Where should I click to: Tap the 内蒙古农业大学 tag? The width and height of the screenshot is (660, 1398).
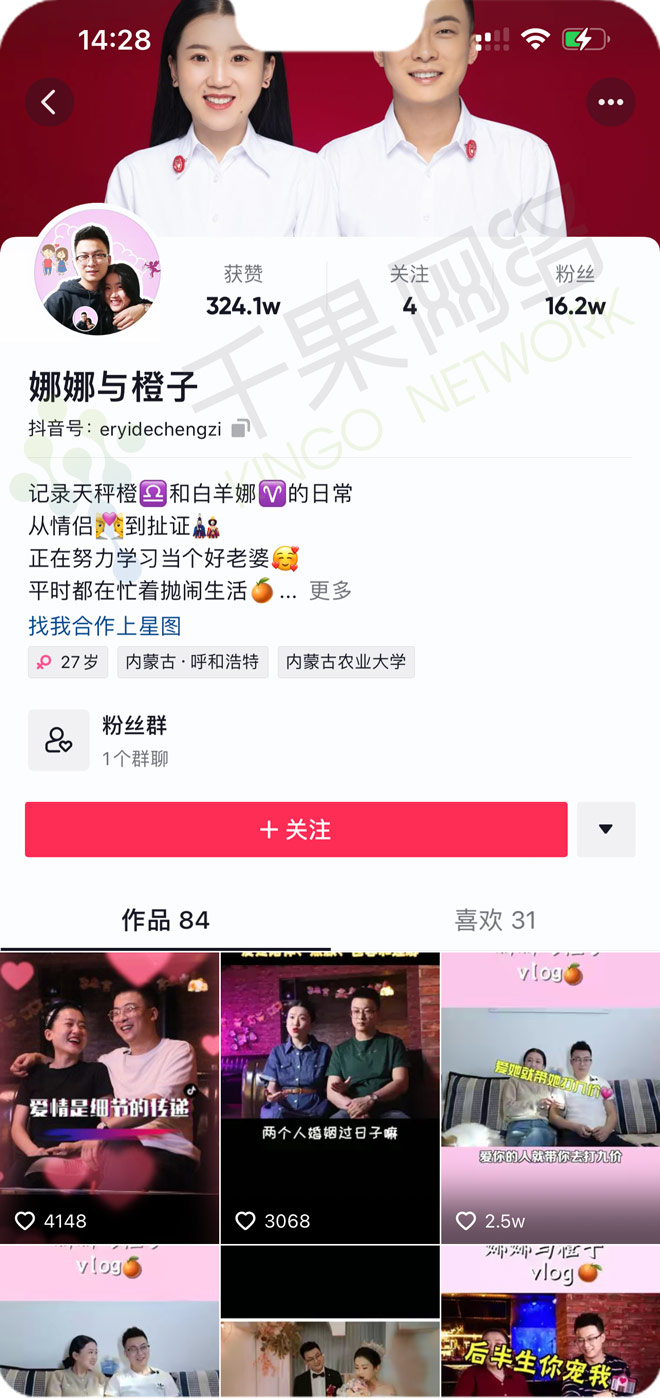pyautogui.click(x=346, y=662)
